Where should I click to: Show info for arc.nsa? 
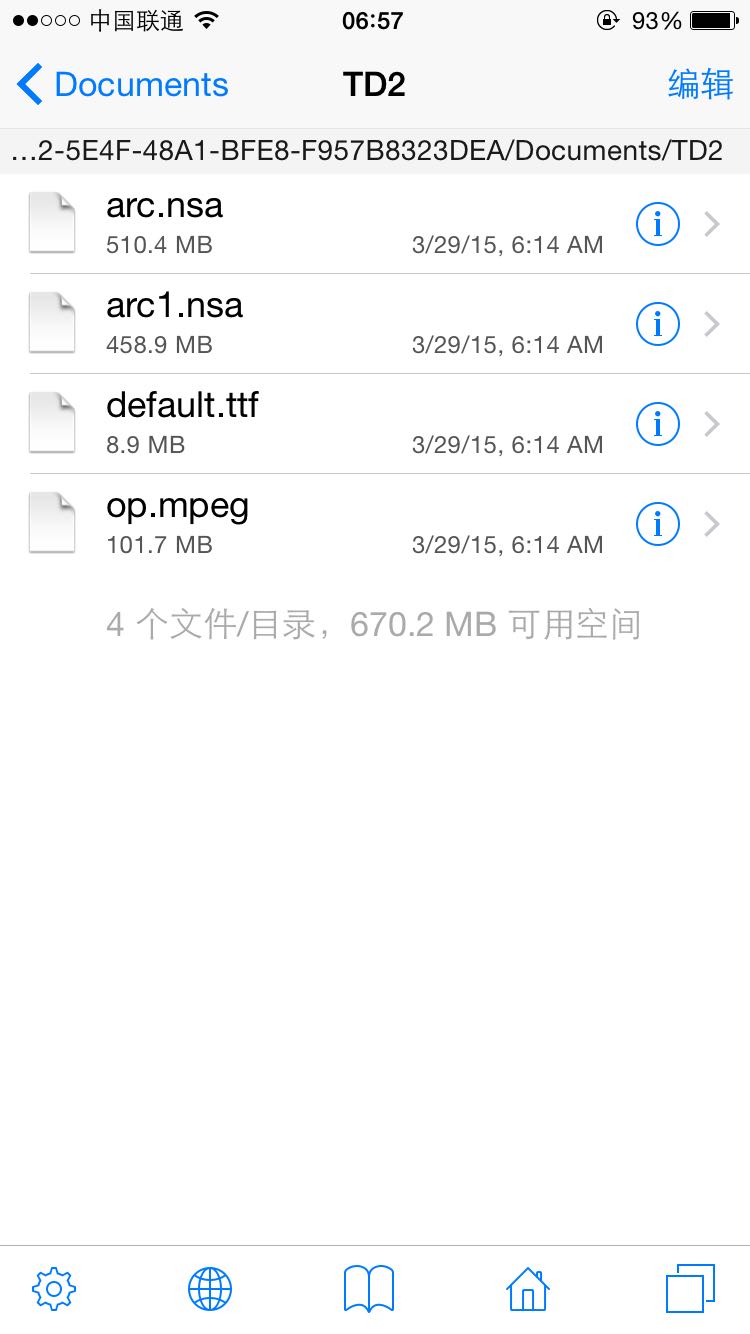pos(657,224)
